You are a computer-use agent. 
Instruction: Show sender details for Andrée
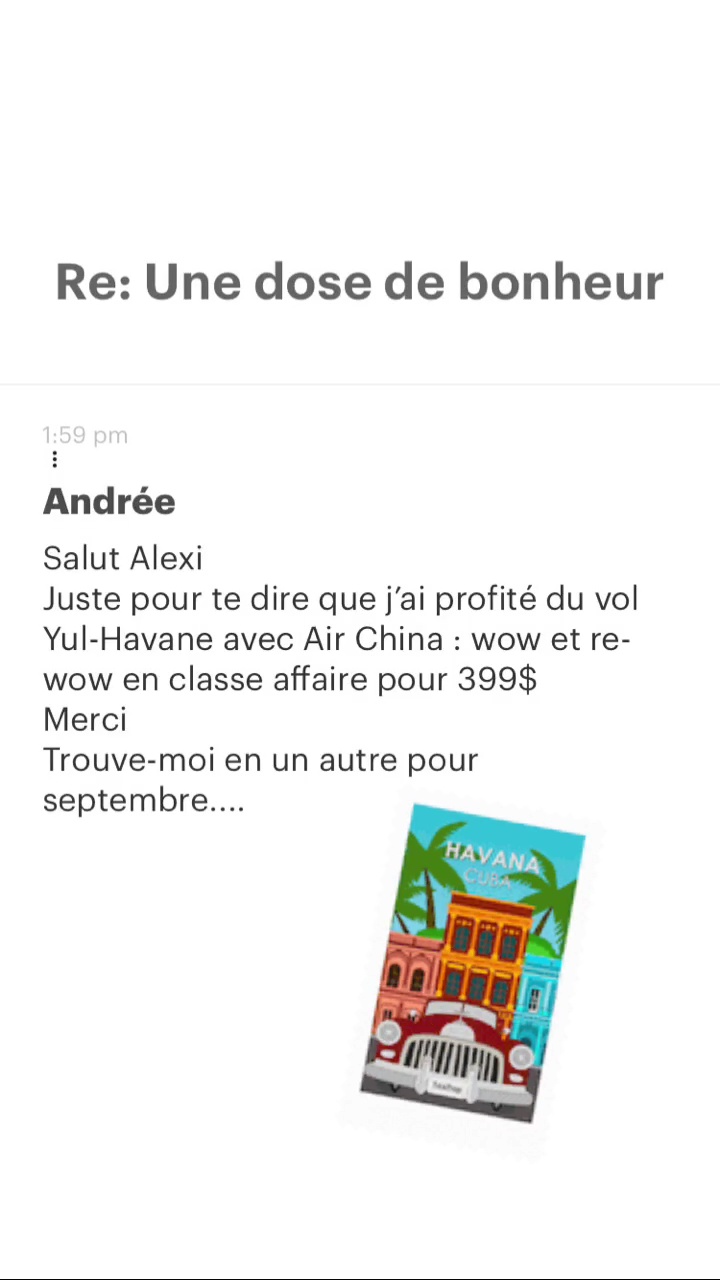[x=109, y=502]
